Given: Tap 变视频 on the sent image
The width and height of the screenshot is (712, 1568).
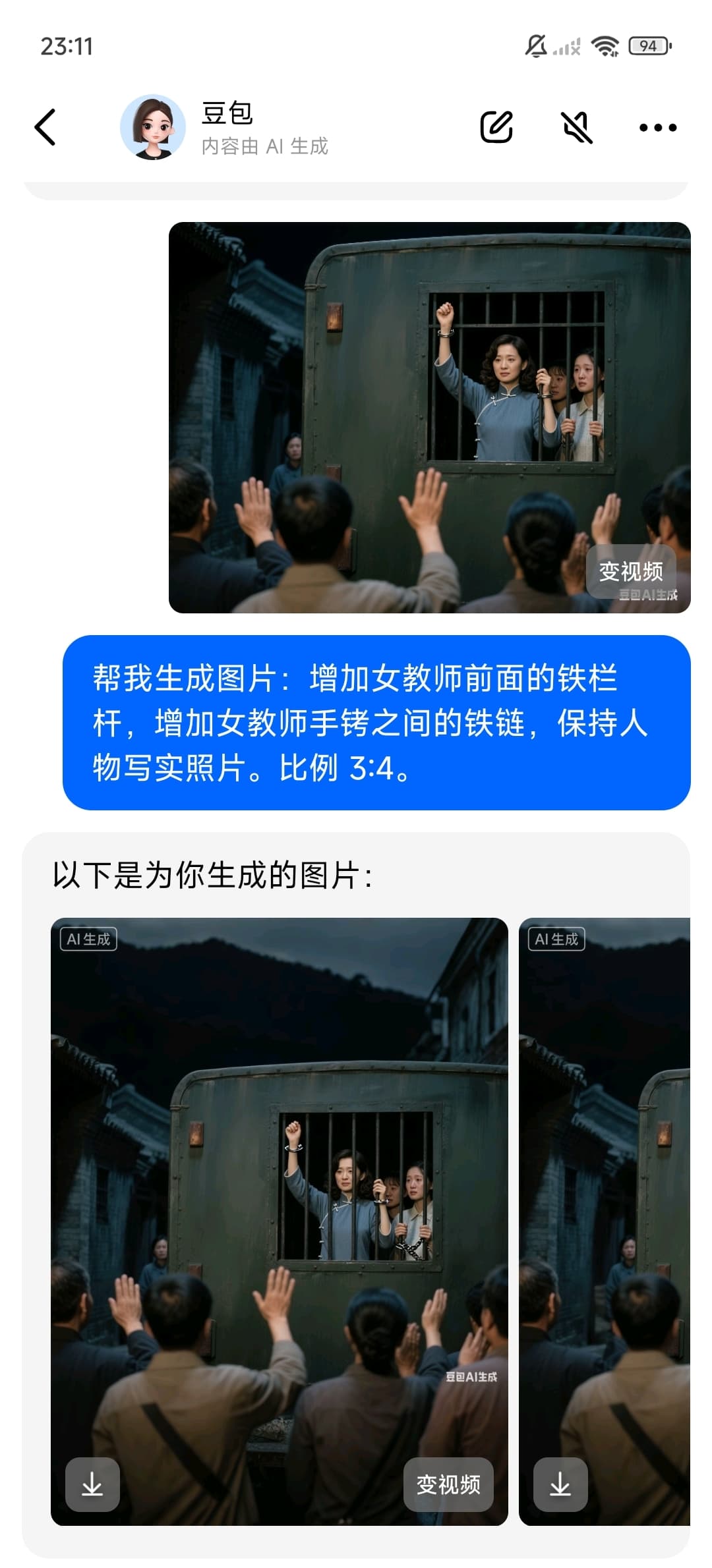Looking at the screenshot, I should [x=631, y=571].
